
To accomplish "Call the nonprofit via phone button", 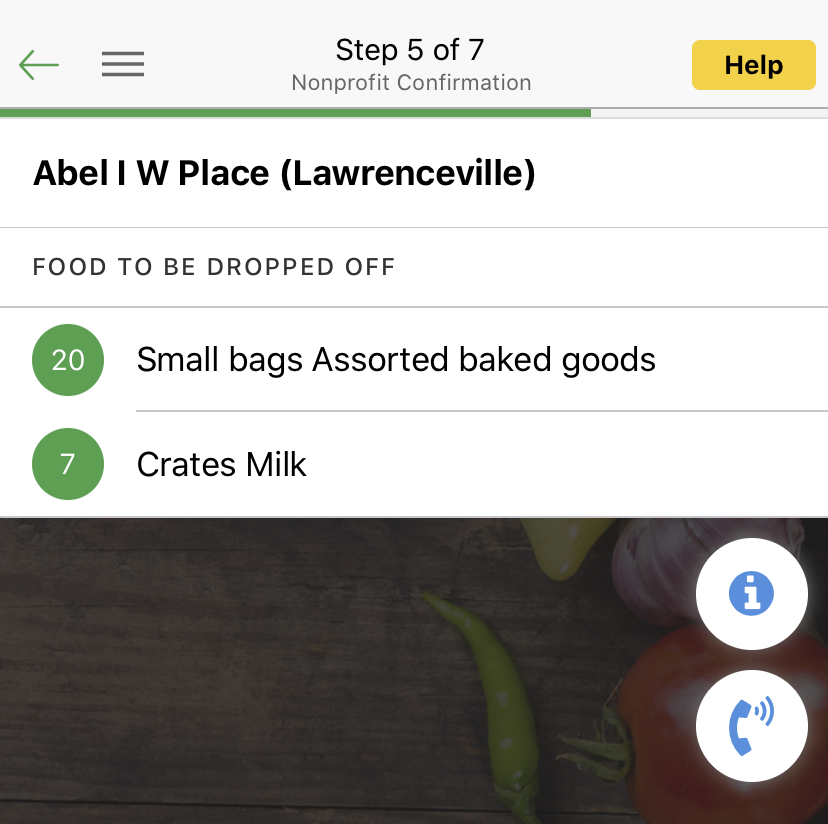I will tap(752, 726).
